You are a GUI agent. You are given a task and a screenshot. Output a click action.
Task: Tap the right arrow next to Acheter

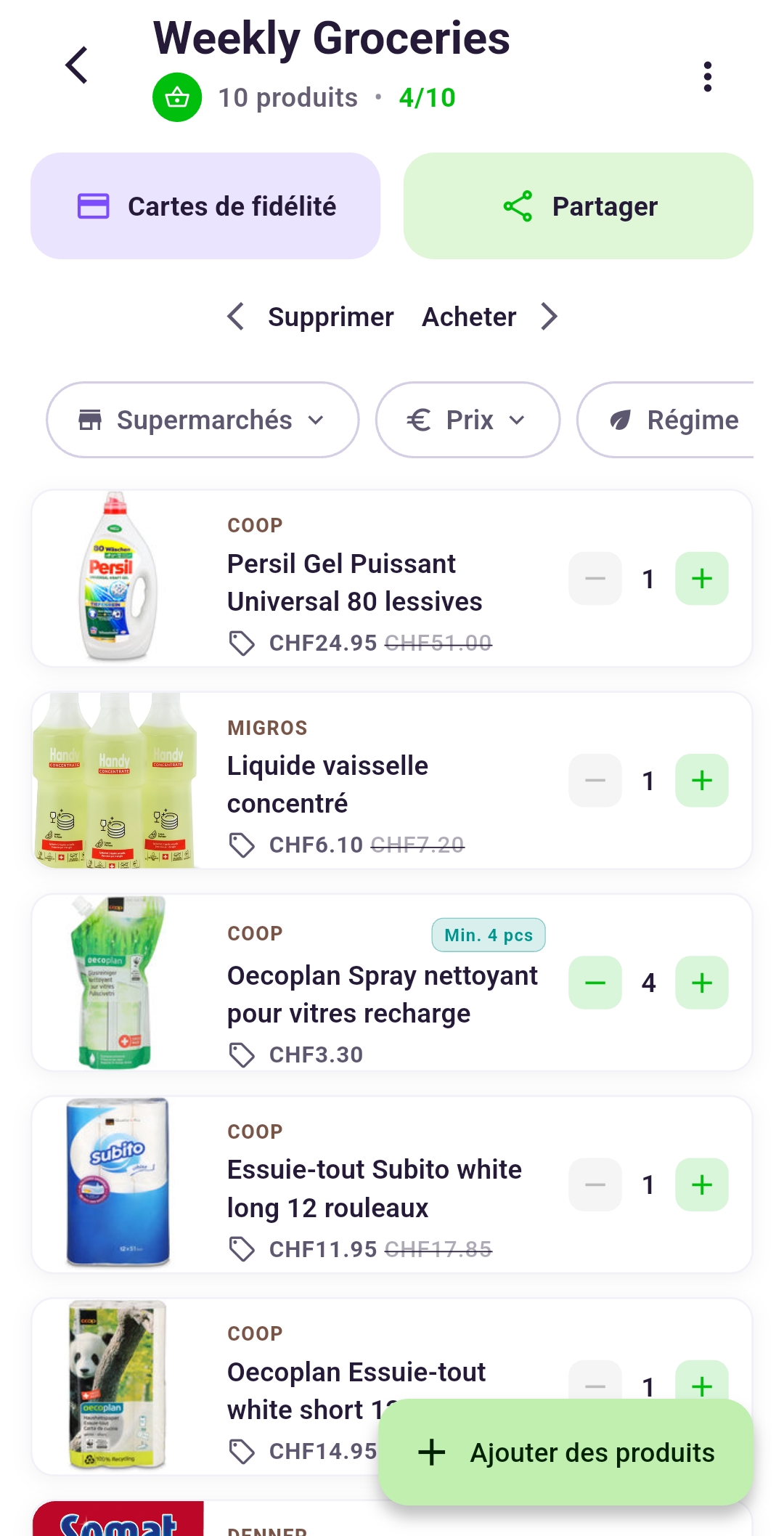[x=549, y=316]
